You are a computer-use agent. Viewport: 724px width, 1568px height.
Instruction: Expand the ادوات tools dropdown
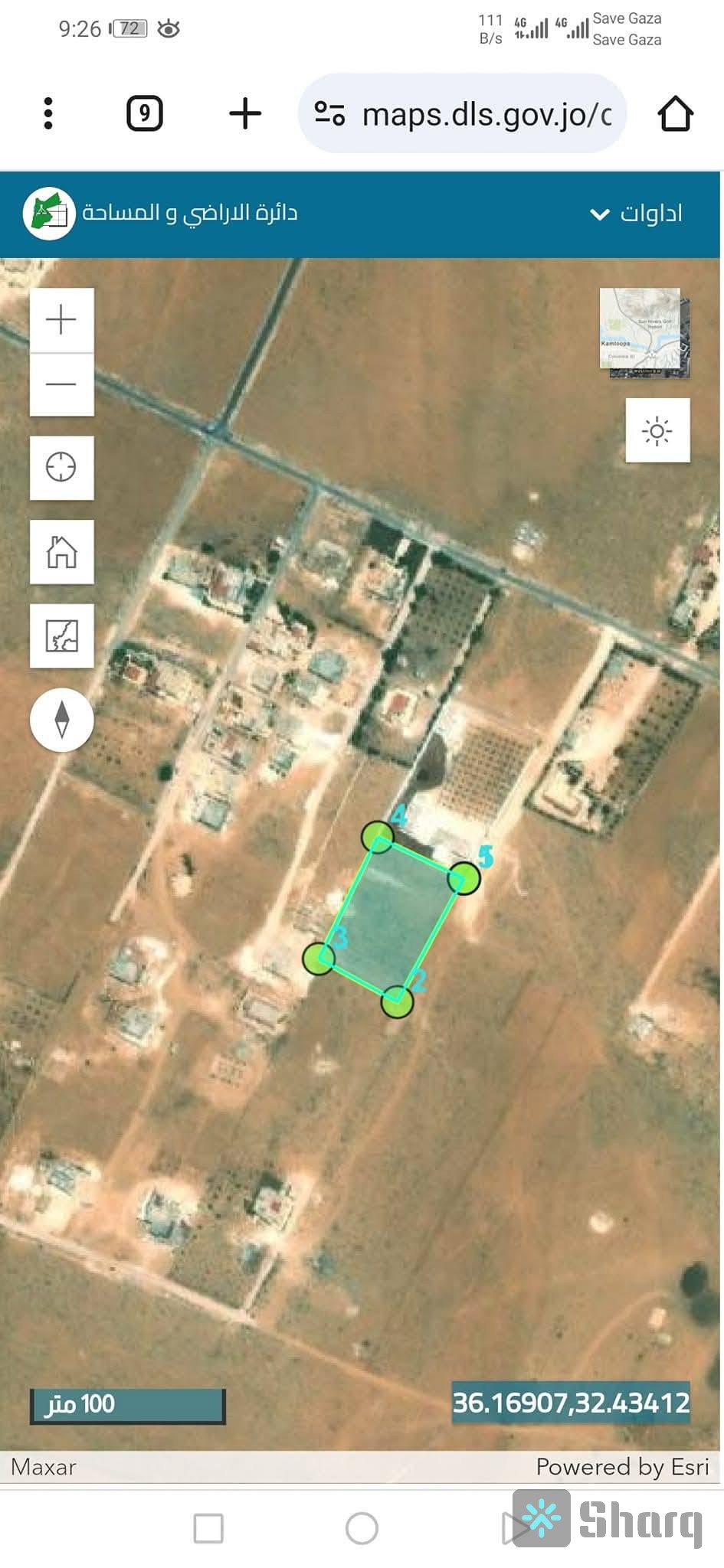coord(637,214)
